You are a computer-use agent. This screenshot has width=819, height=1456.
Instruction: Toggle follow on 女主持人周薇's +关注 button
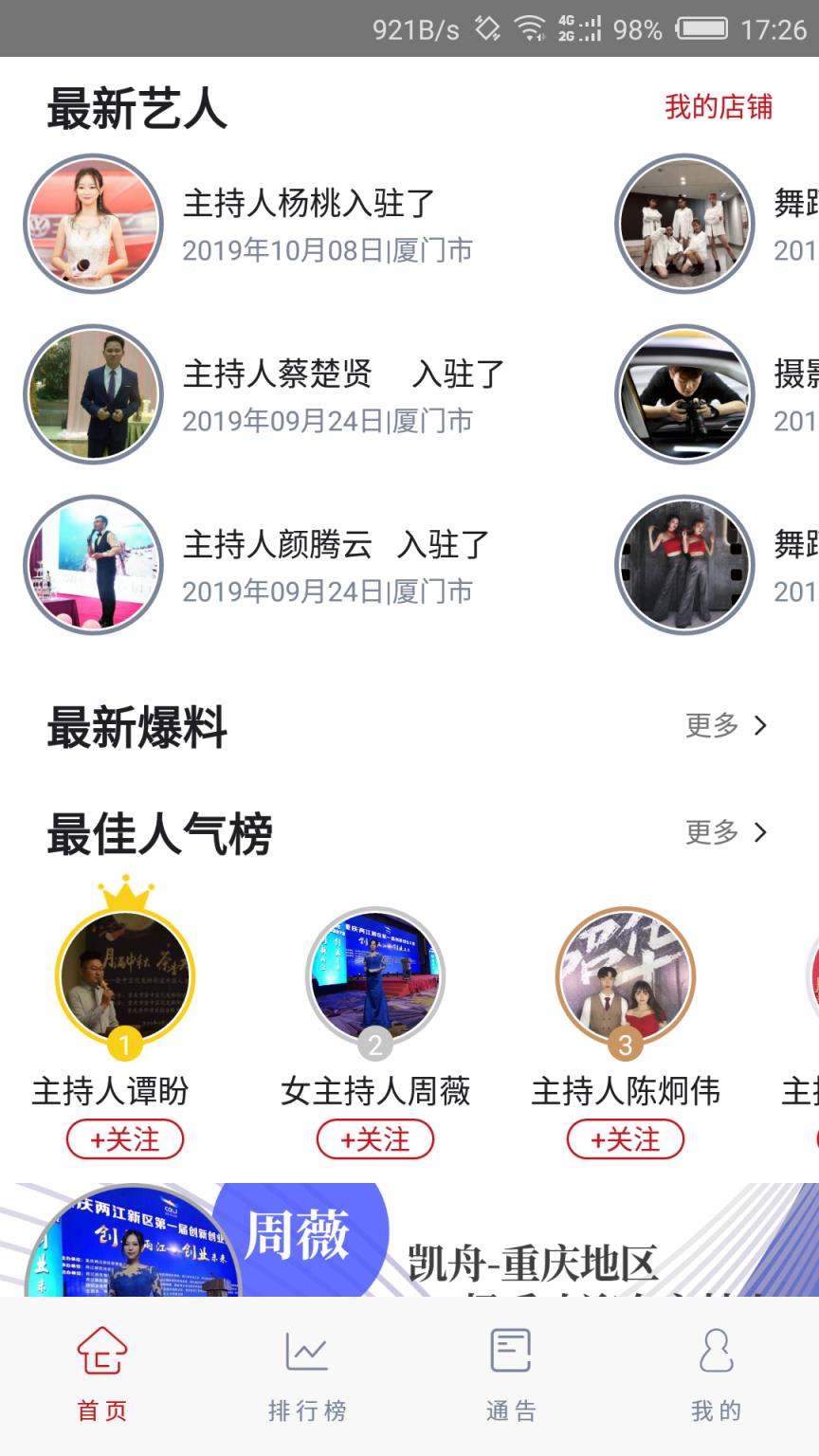click(375, 1139)
